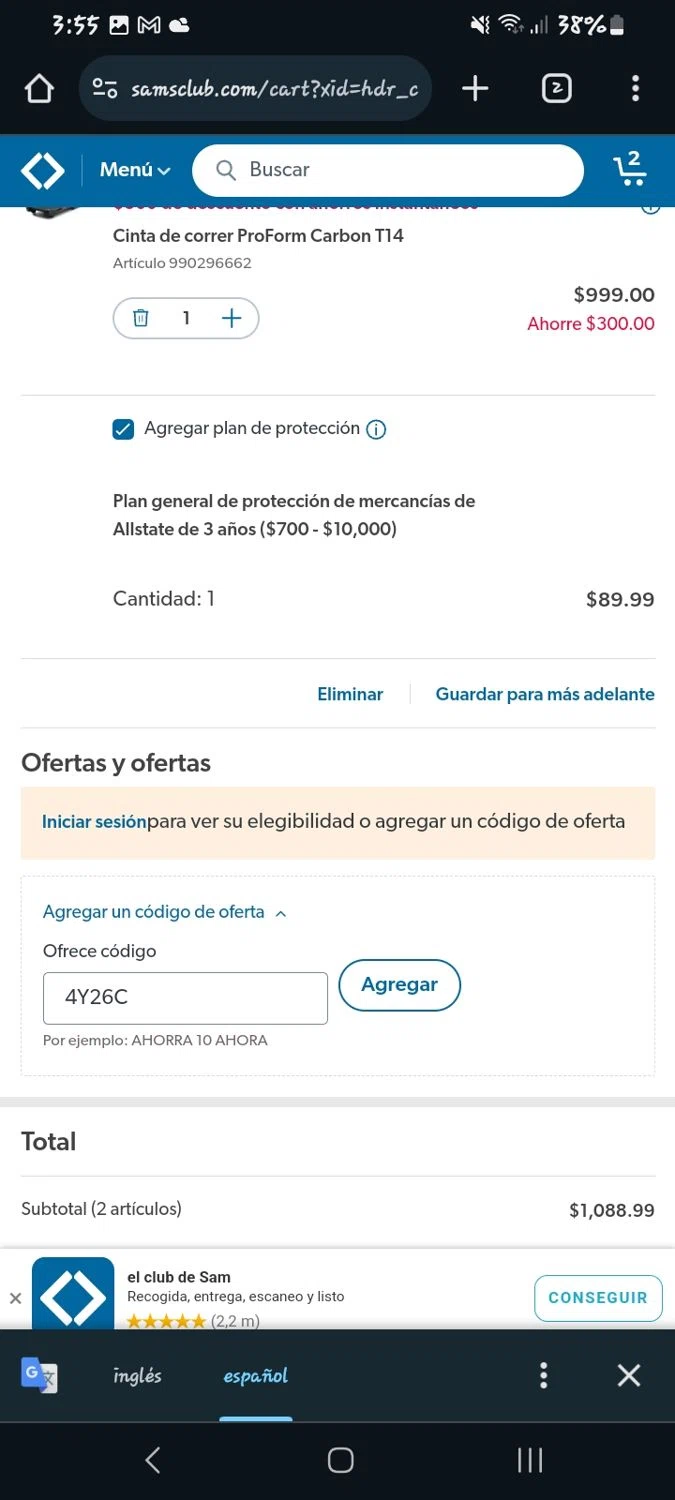
Task: Select Guardar para más adelante
Action: tap(545, 694)
